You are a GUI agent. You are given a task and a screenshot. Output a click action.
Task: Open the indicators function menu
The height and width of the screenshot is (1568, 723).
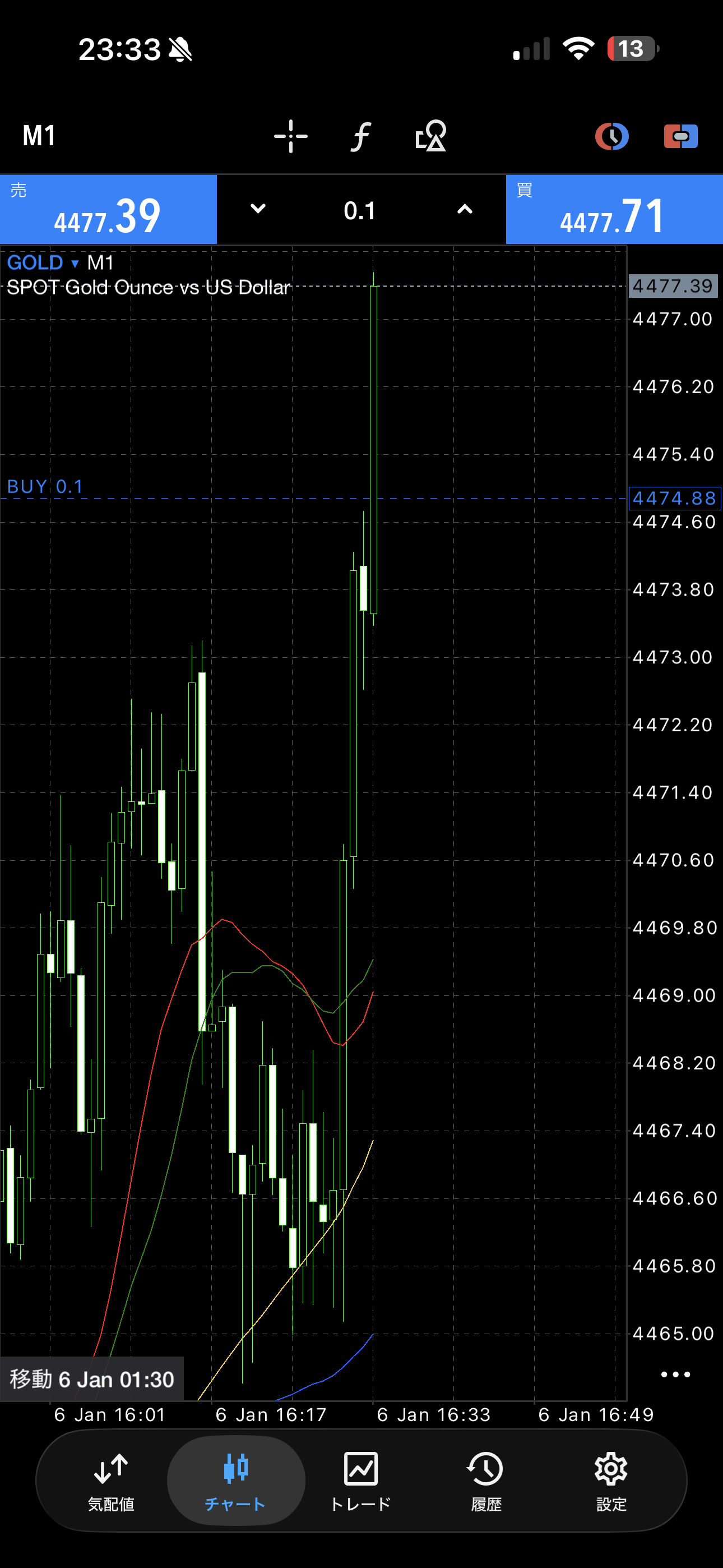(360, 136)
